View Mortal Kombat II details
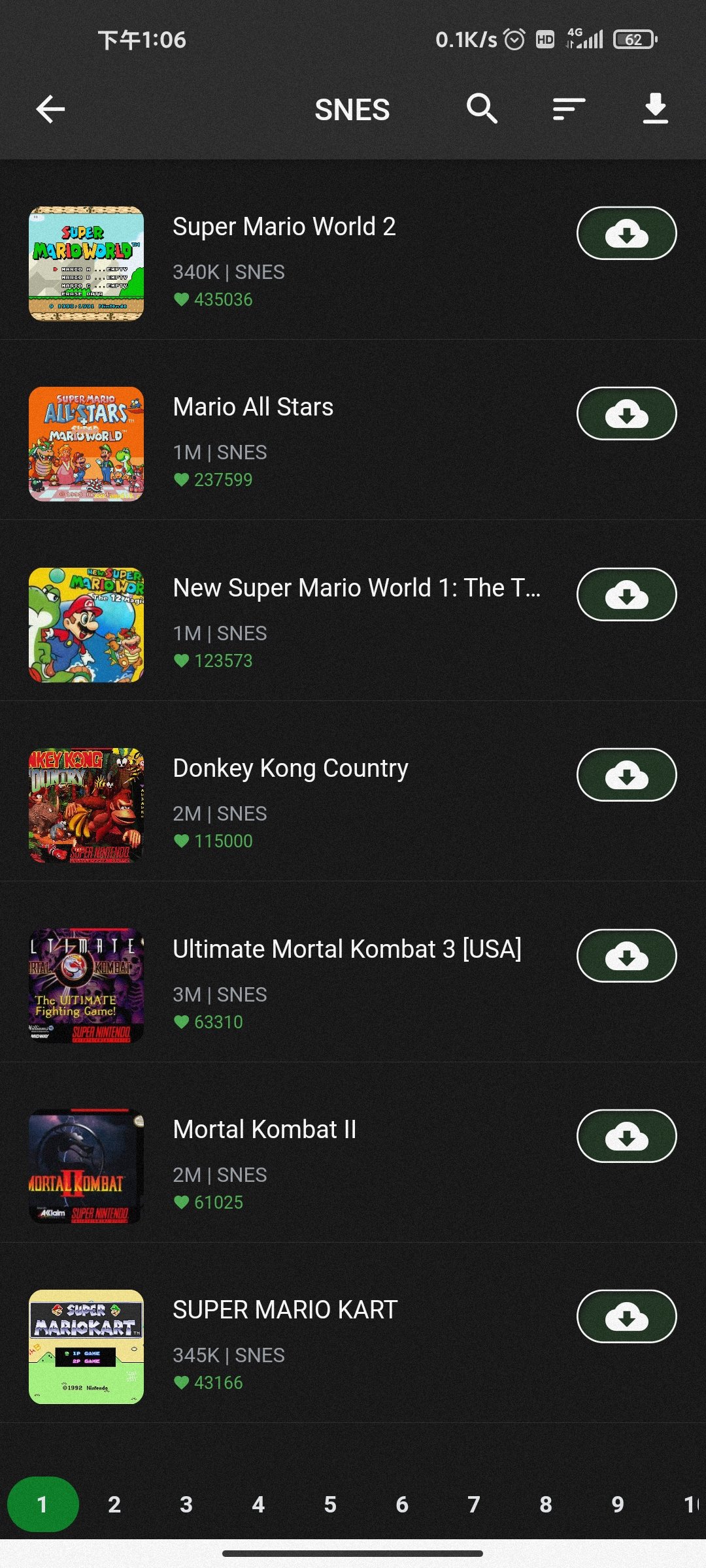 pos(264,1130)
